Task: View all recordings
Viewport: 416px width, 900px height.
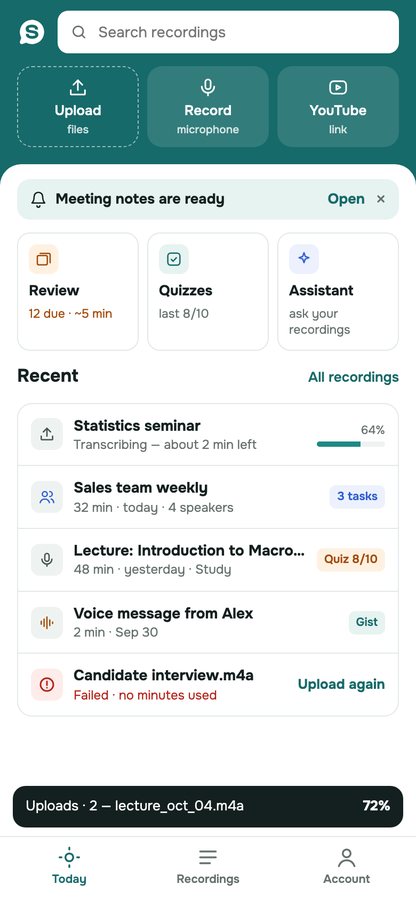Action: click(353, 377)
